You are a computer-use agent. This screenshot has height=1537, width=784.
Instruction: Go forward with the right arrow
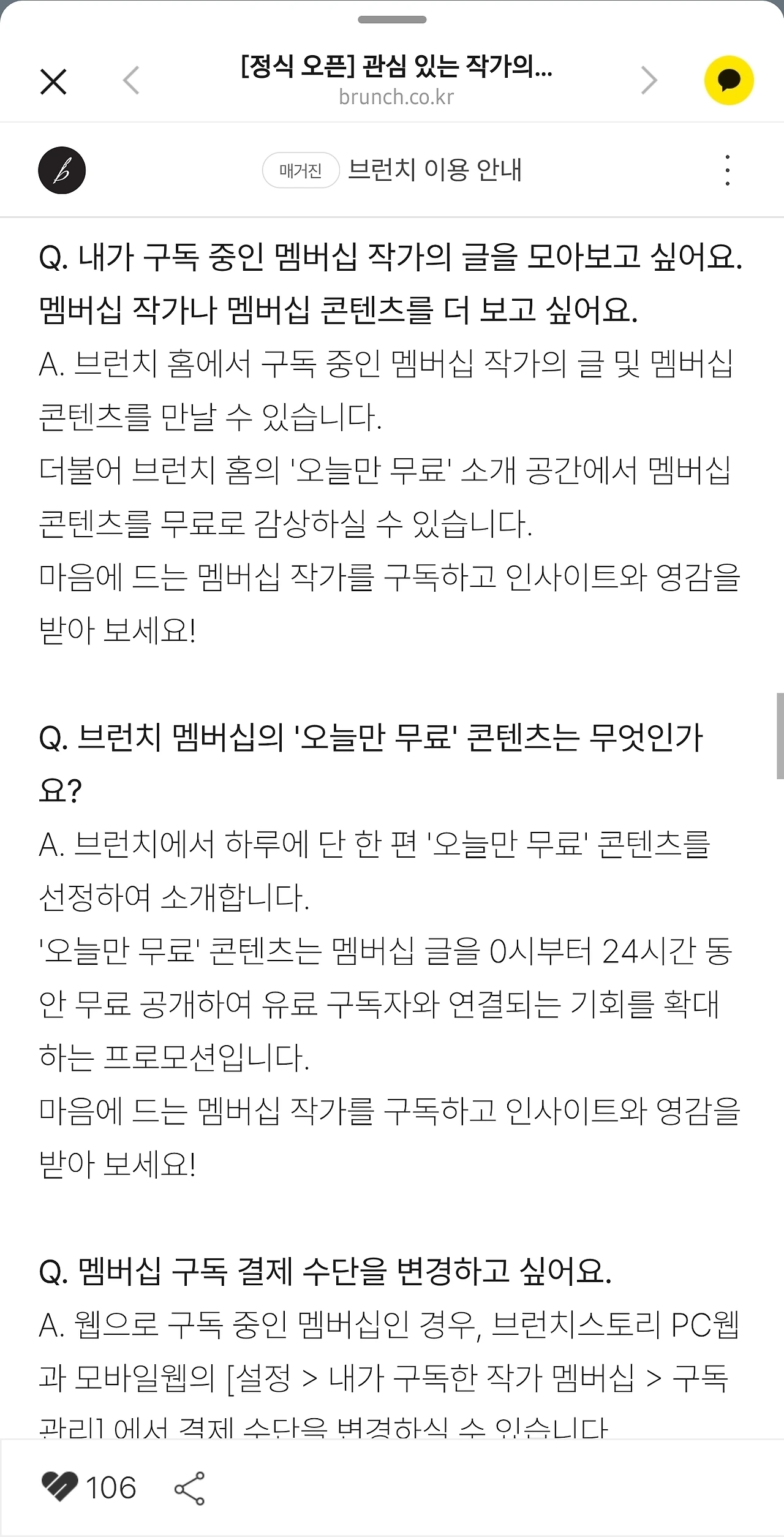click(649, 80)
